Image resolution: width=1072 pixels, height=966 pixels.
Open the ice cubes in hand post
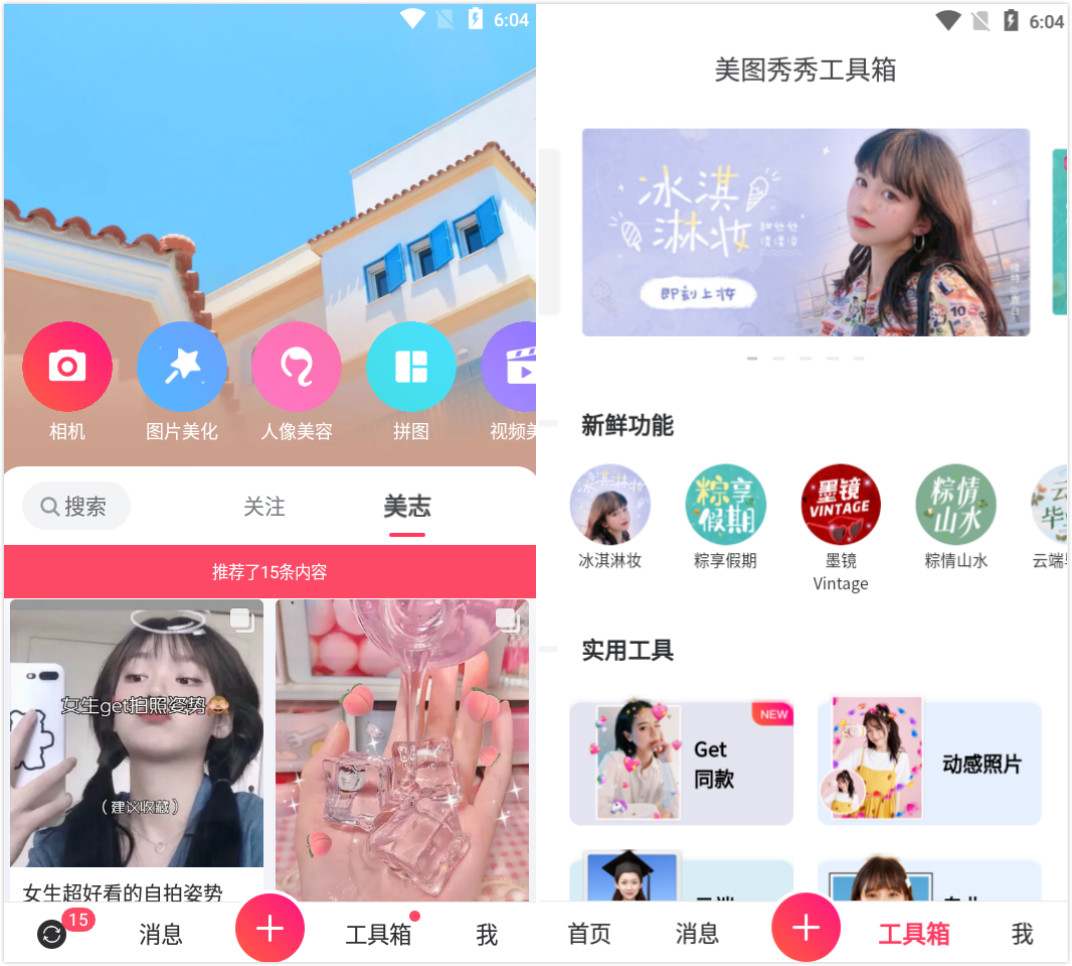click(x=402, y=750)
